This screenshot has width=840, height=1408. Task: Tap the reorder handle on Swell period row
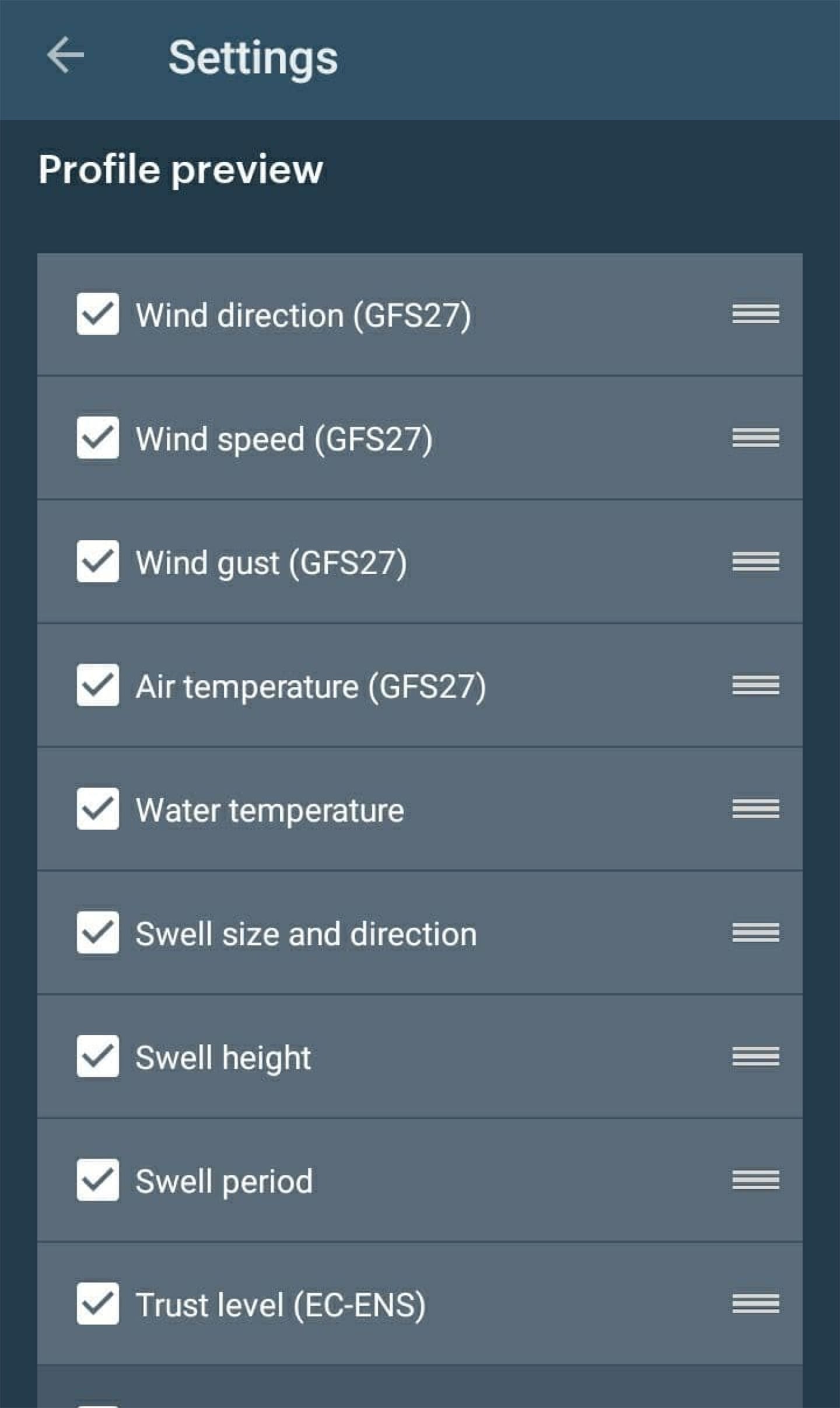coord(755,1180)
